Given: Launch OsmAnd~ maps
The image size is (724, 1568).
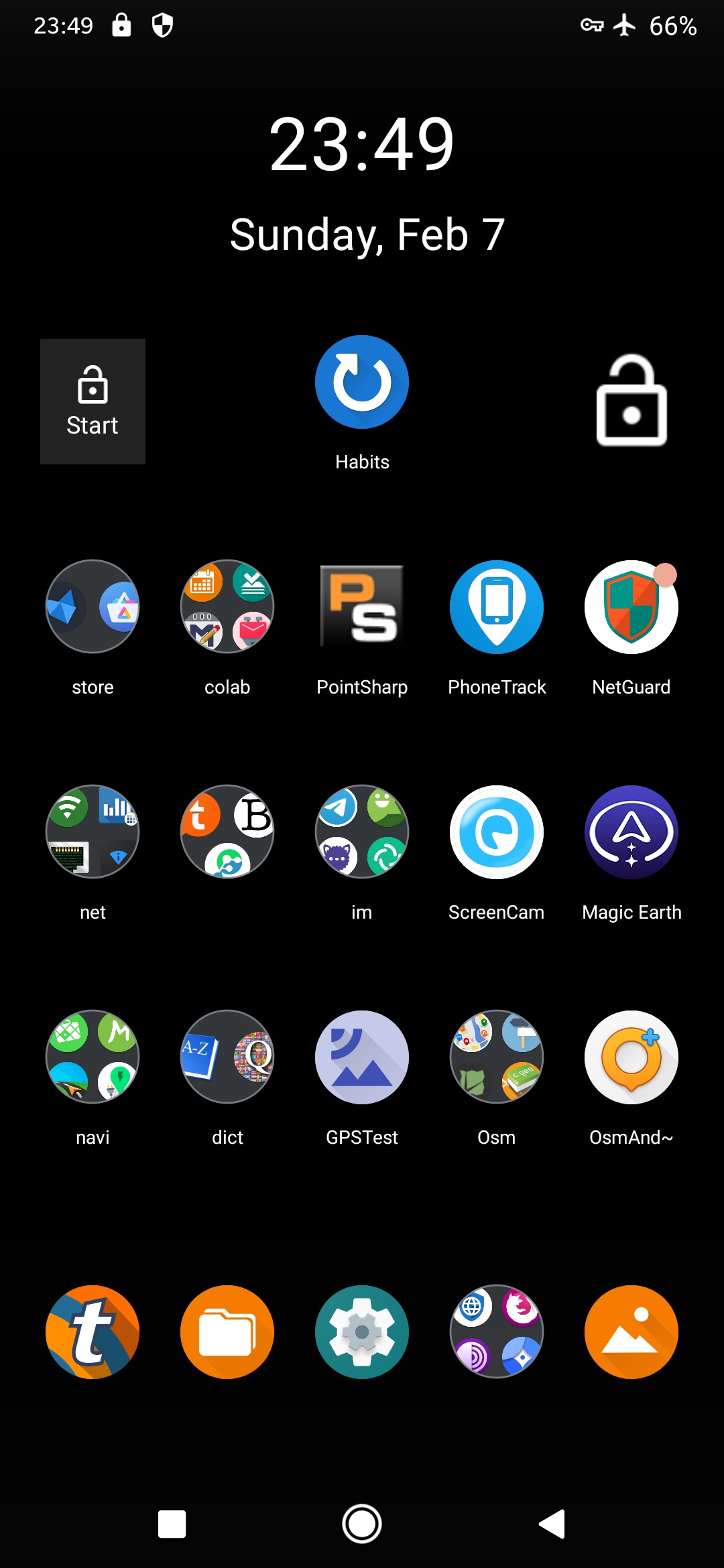Looking at the screenshot, I should [x=631, y=1057].
